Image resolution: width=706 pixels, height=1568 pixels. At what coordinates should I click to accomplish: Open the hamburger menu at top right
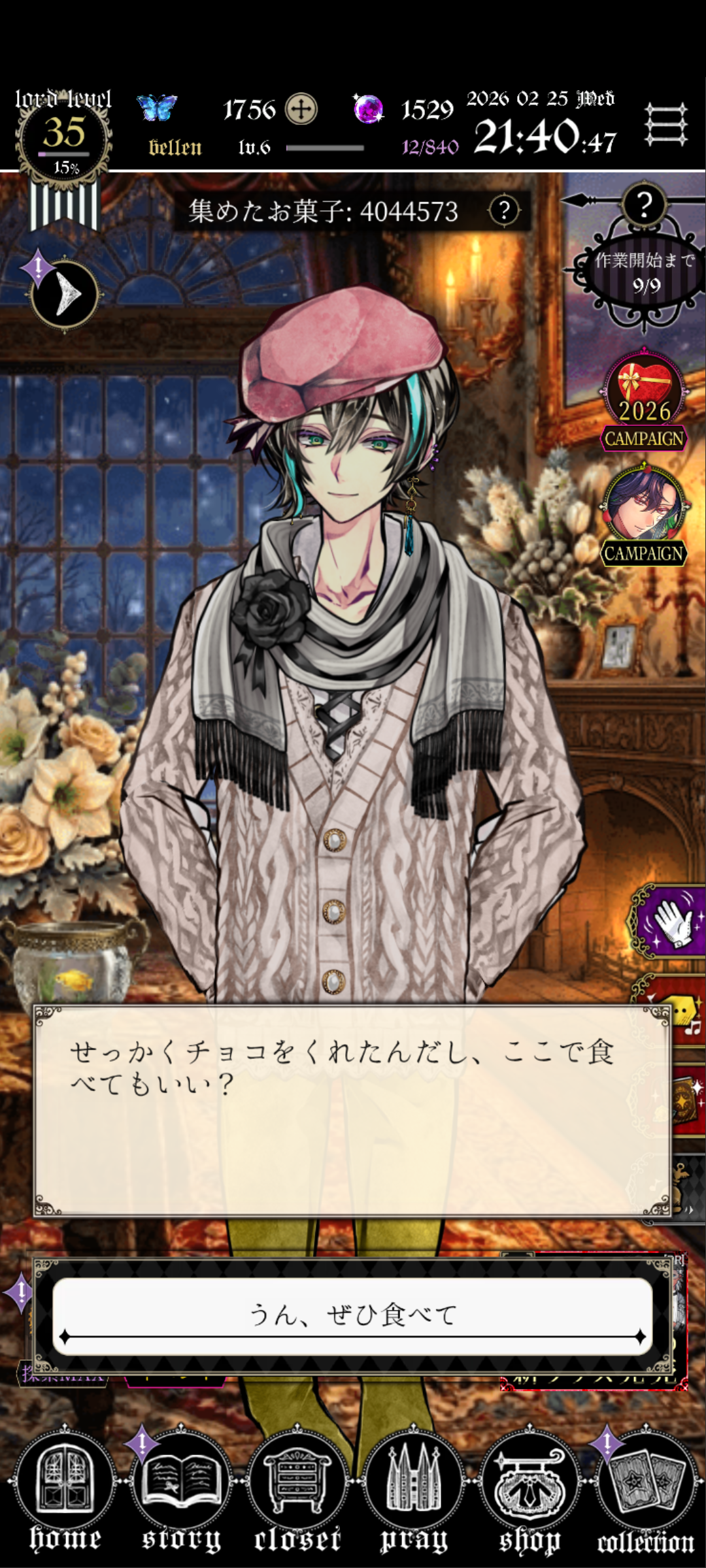tap(665, 124)
